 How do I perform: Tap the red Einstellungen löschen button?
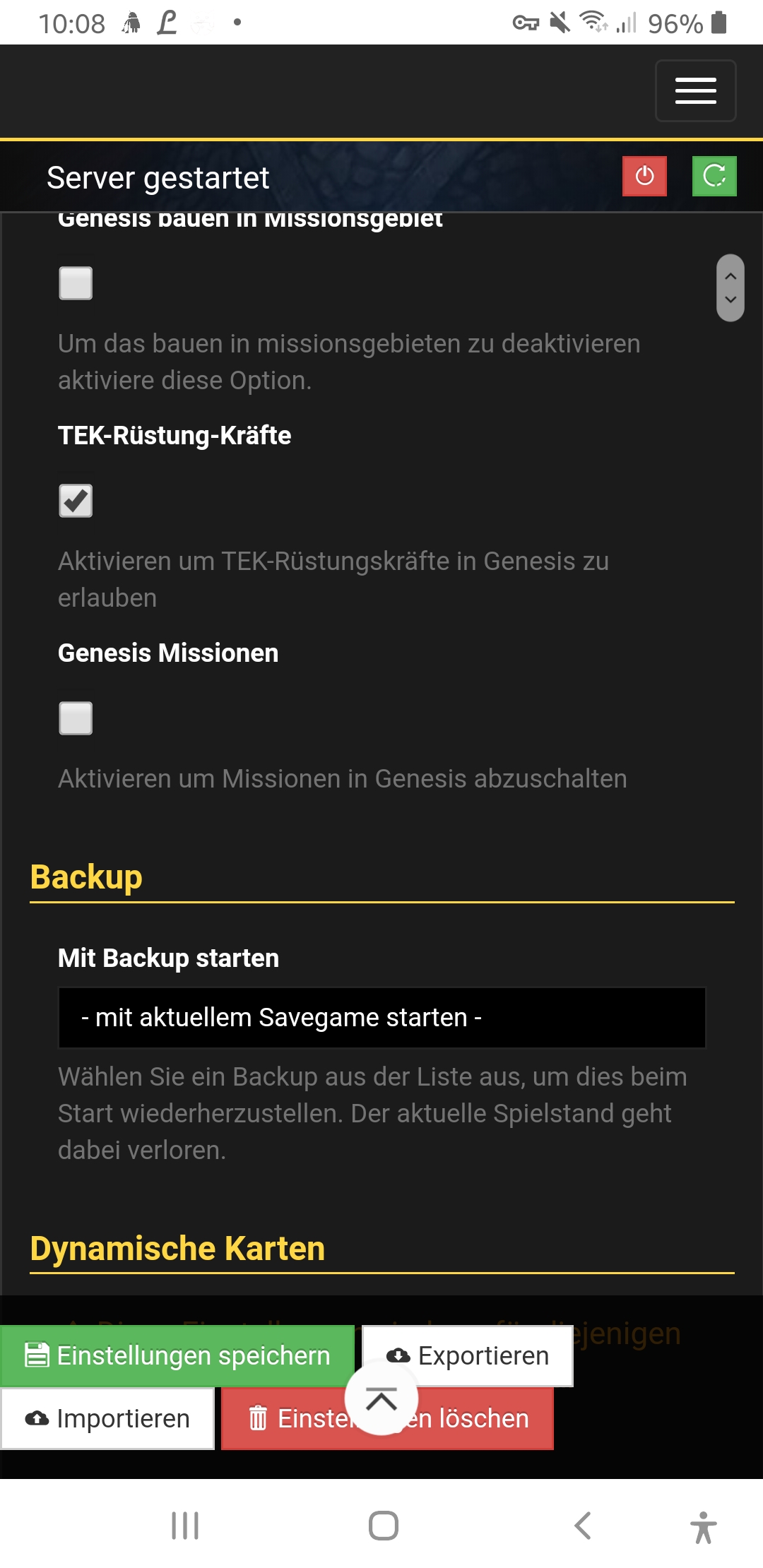click(x=387, y=1418)
